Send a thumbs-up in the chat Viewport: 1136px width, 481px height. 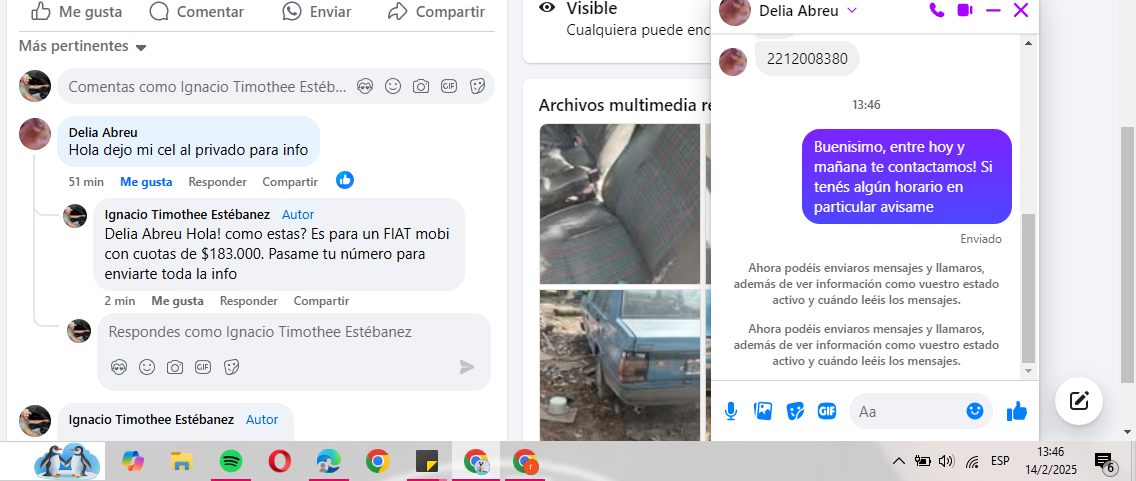coord(1017,411)
